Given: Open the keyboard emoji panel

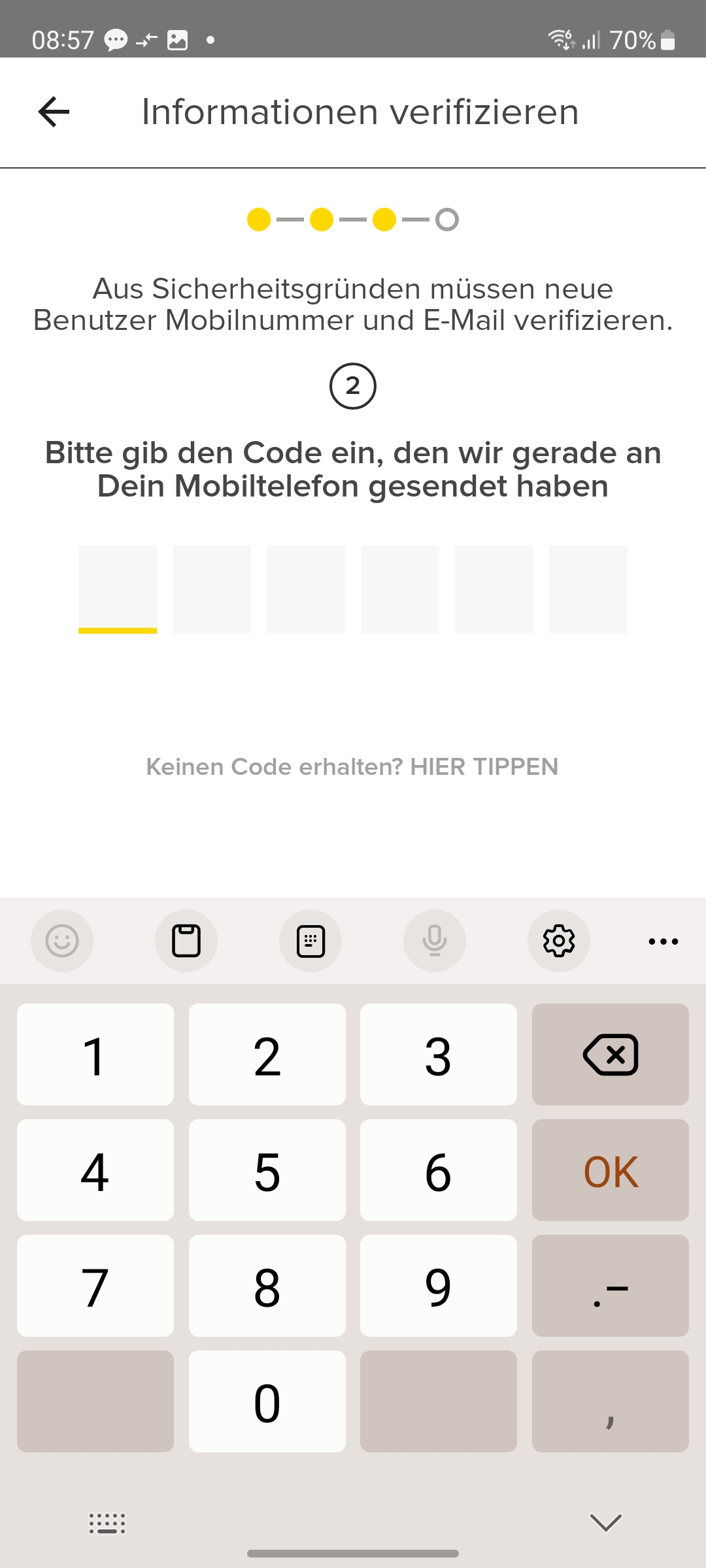Looking at the screenshot, I should [62, 941].
